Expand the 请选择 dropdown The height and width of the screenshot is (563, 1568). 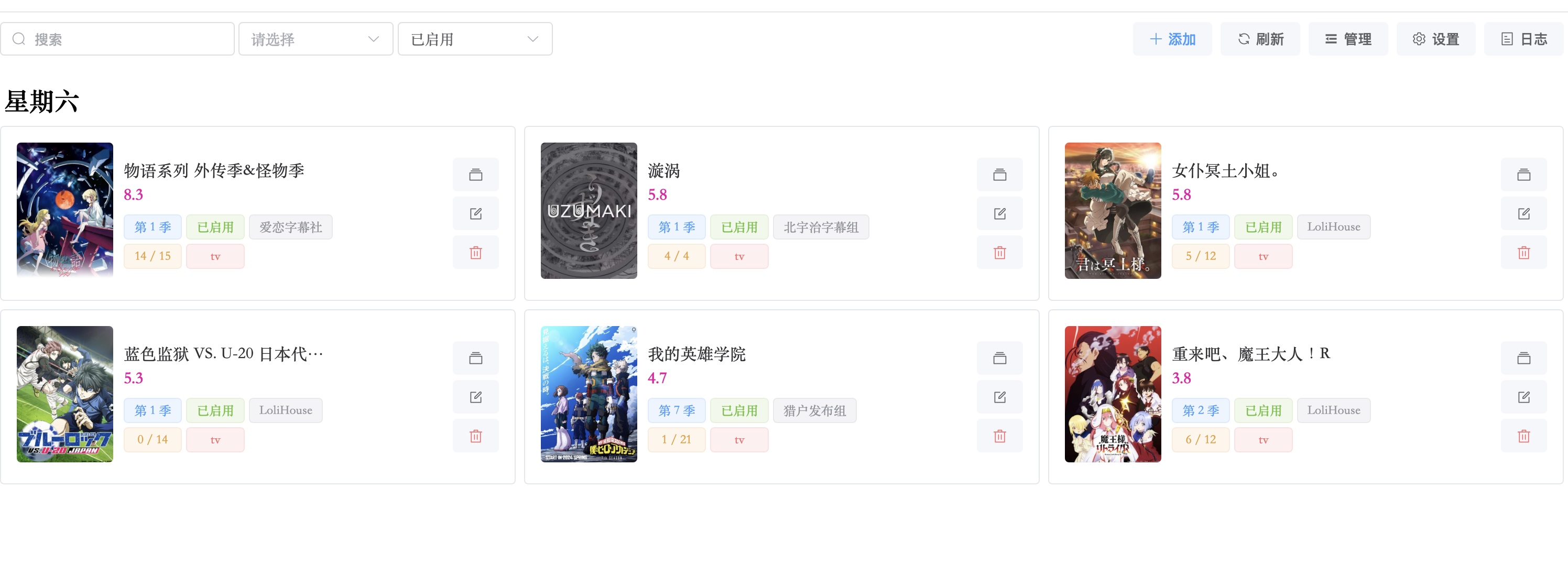pos(315,39)
